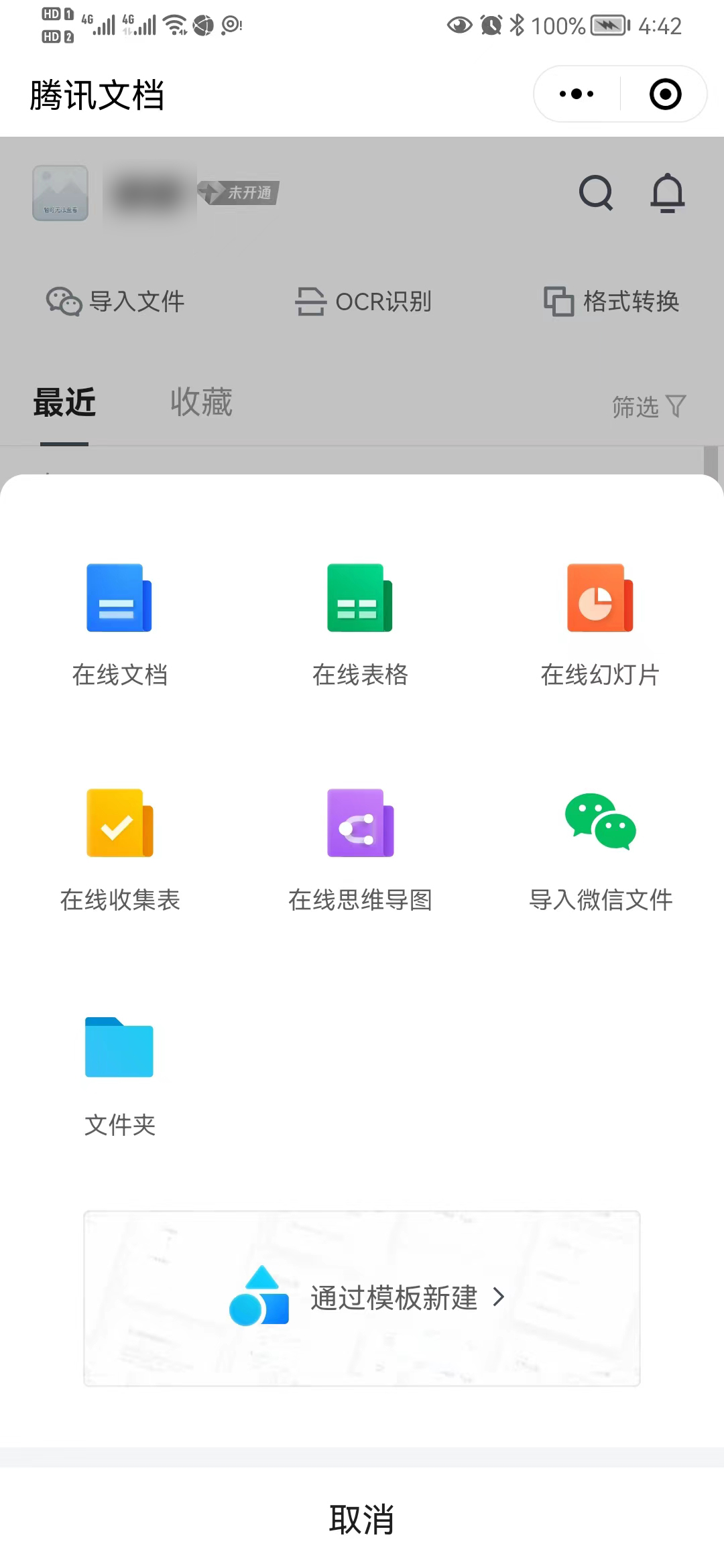Switch to the 收藏 favorites tab
Image resolution: width=724 pixels, height=1568 pixels.
click(201, 402)
